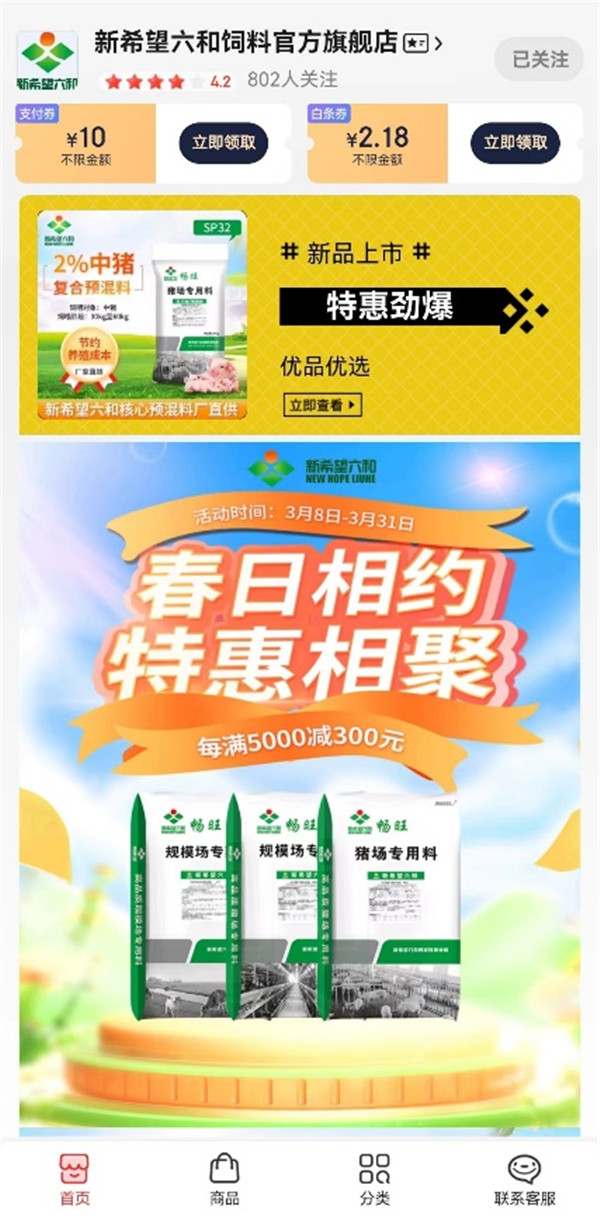
Task: Open the 新希望六和 store details
Action: (267, 43)
